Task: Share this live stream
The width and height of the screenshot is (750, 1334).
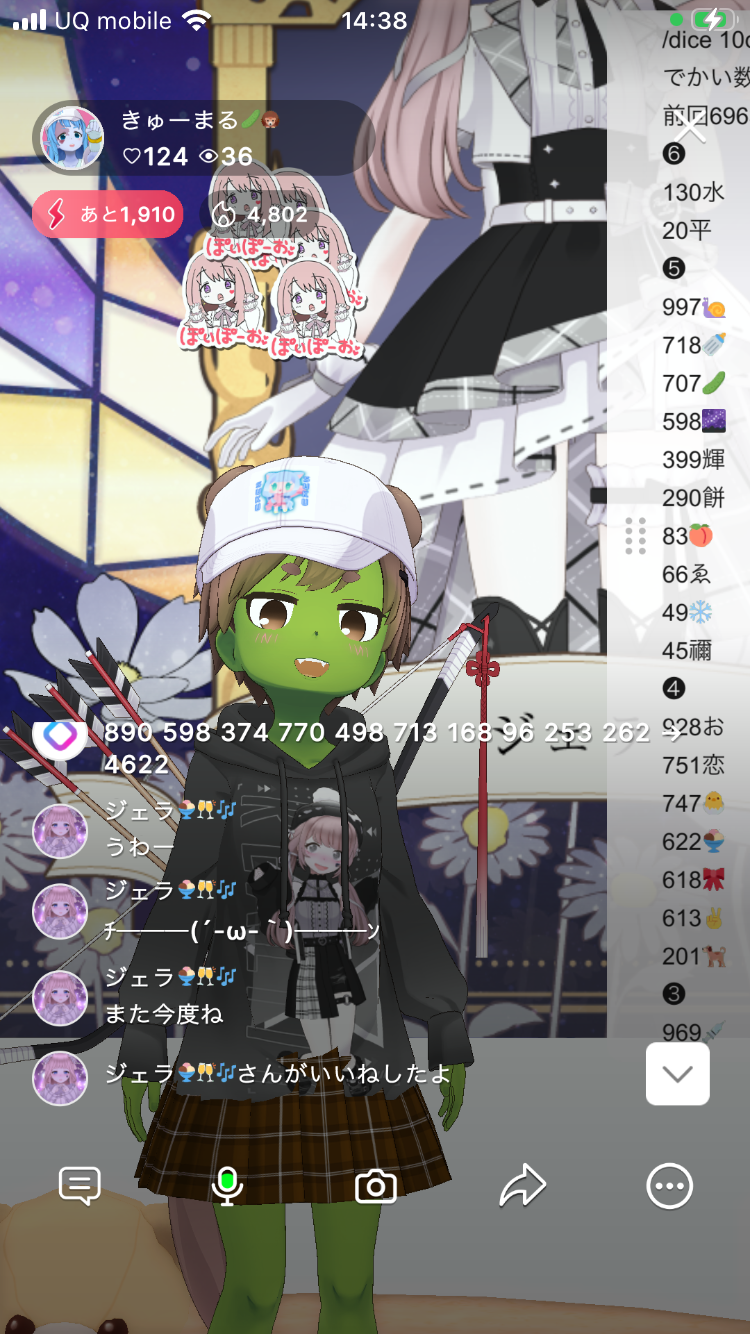Action: (522, 1186)
